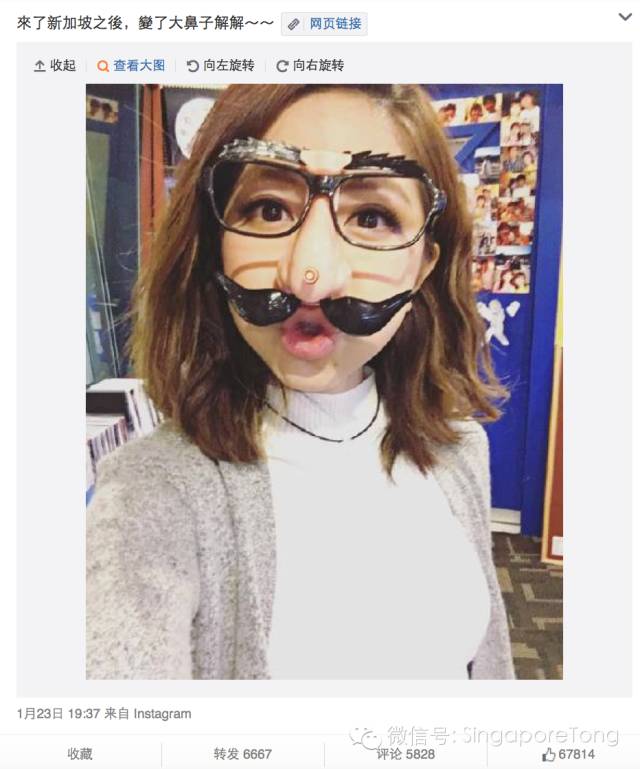This screenshot has width=640, height=769.
Task: Expand the post options chevron
Action: tap(625, 18)
